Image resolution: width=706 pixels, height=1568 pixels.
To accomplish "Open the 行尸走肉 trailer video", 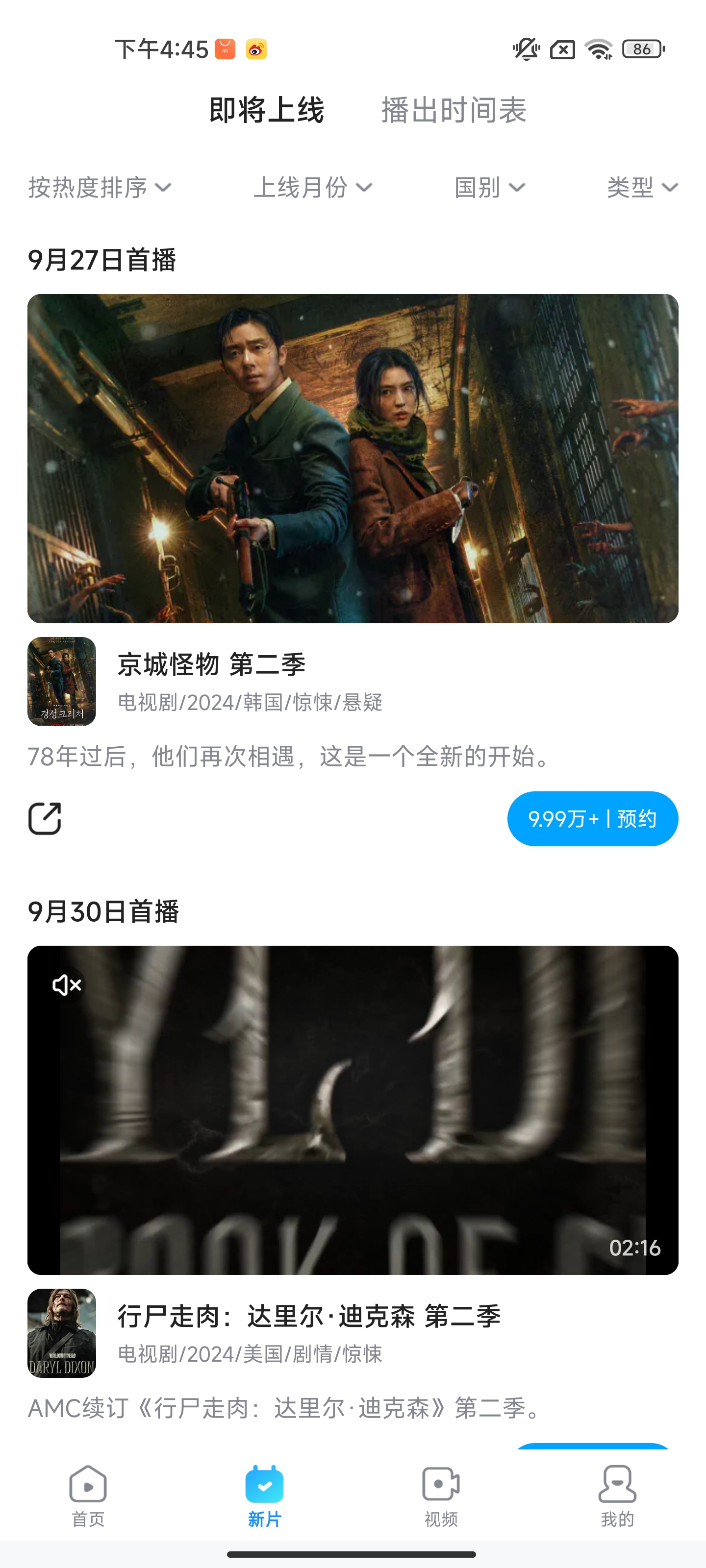I will coord(353,1110).
